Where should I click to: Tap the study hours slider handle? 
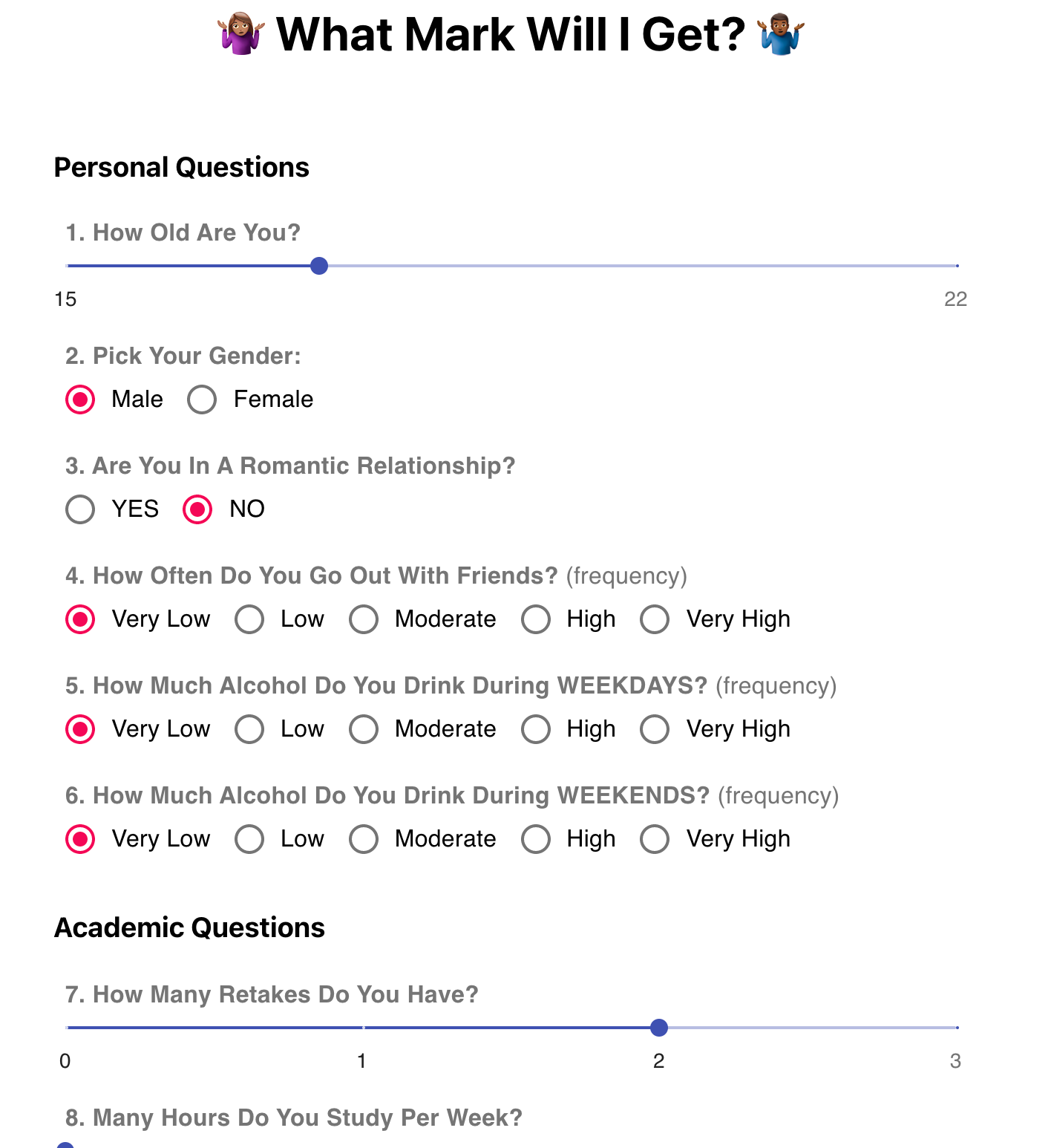point(66,1146)
